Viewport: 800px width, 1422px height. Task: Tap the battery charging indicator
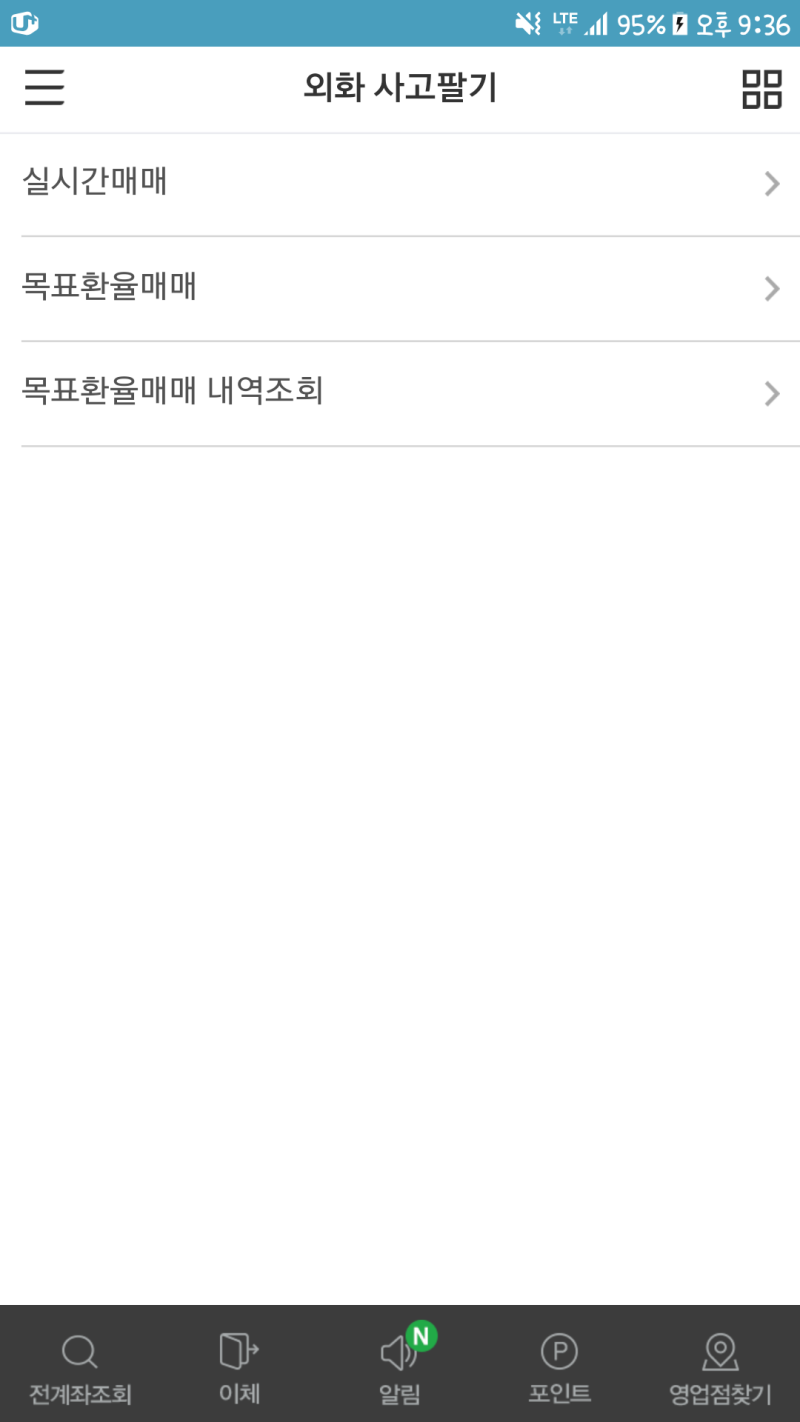click(x=677, y=21)
